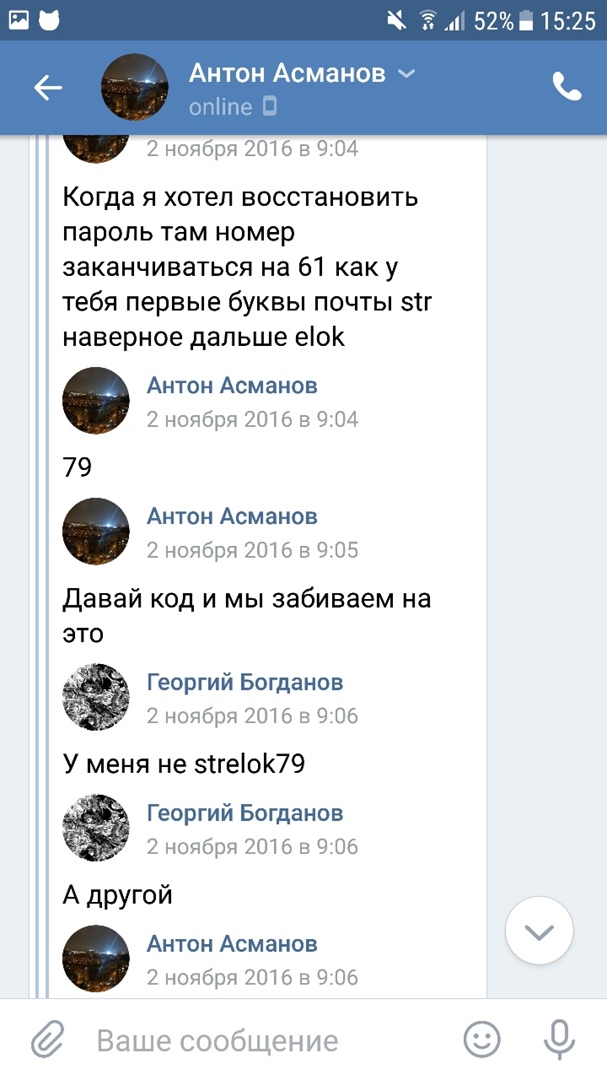Open Антон Асманов's name on the 79 message
Viewport: 607px width, 1080px height.
[232, 385]
